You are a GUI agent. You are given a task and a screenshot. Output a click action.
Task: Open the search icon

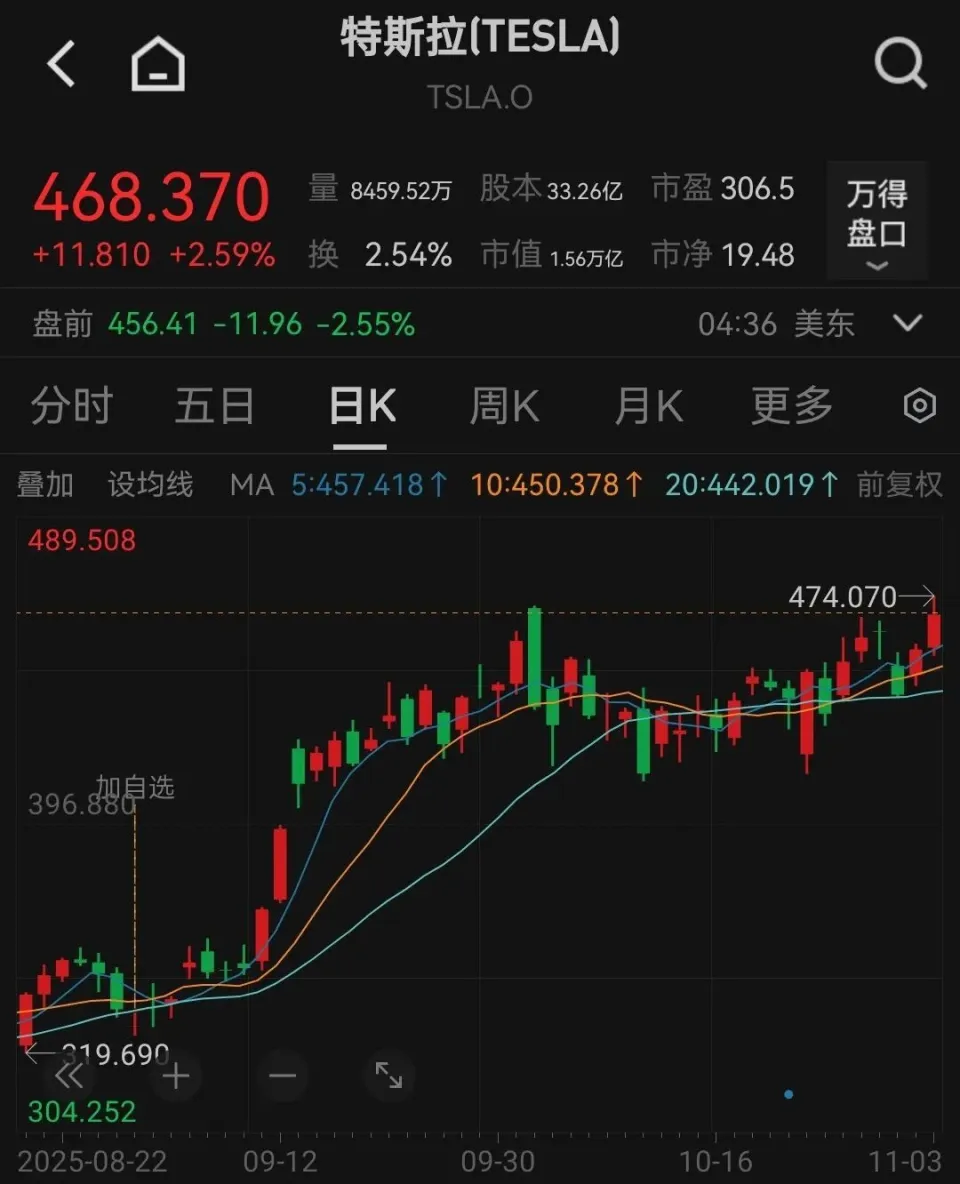[x=901, y=63]
